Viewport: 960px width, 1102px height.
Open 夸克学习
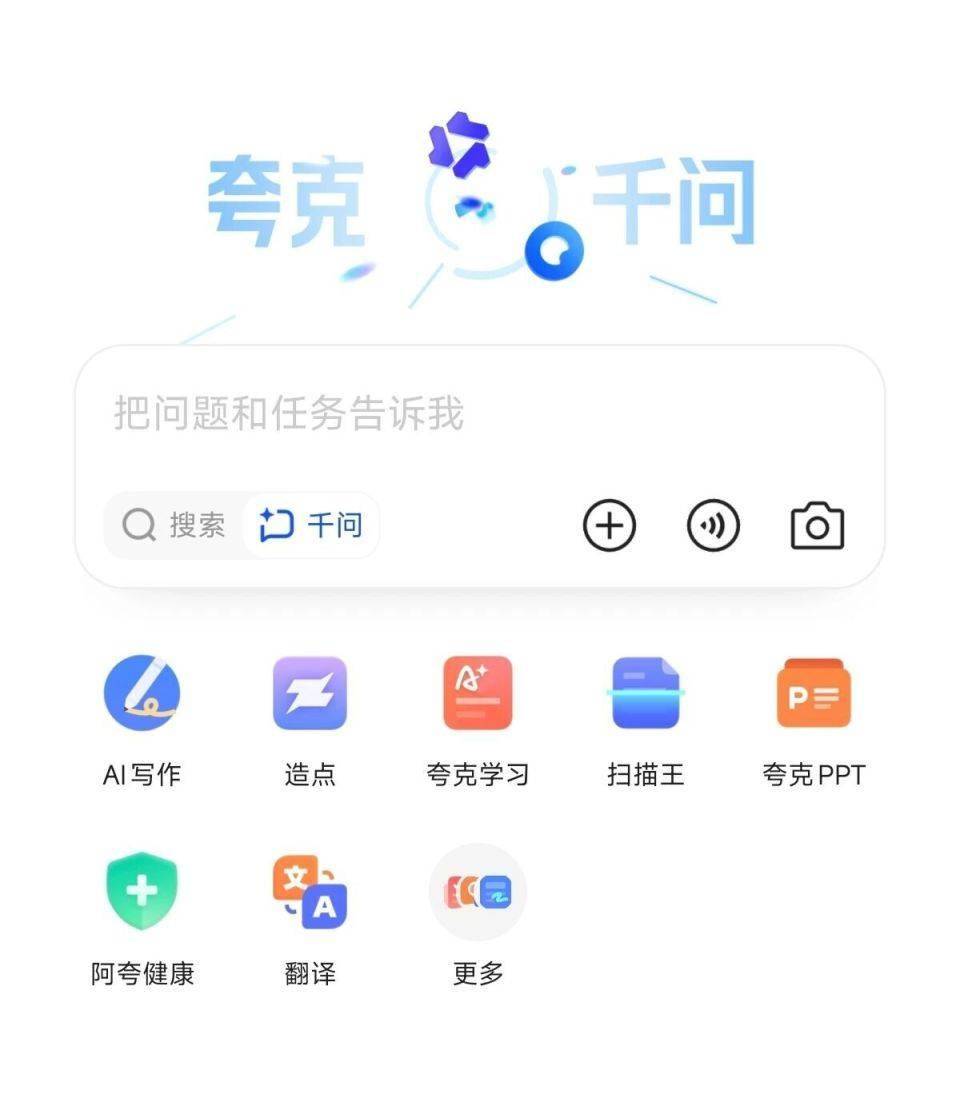[x=478, y=694]
